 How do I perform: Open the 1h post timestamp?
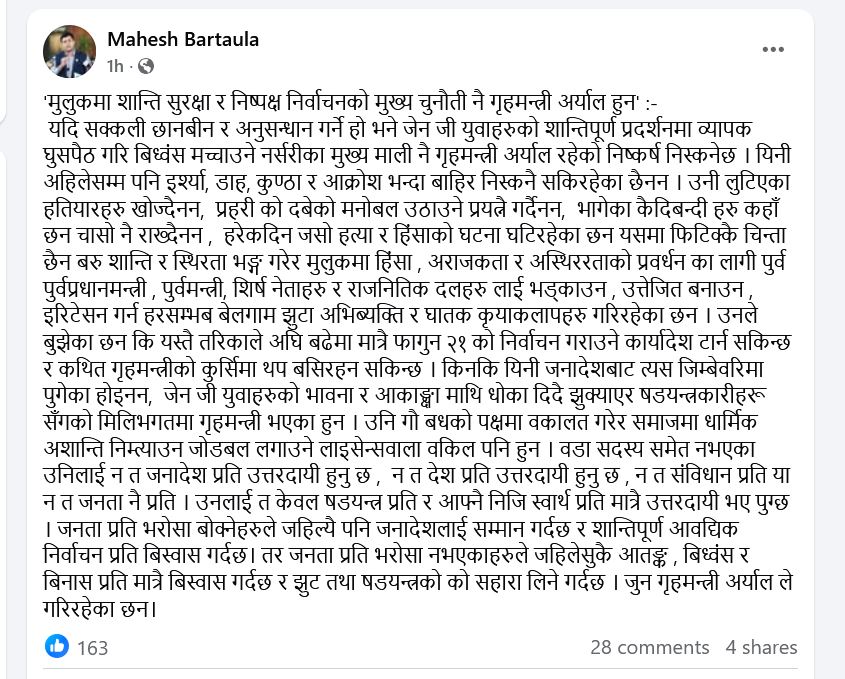click(x=115, y=66)
